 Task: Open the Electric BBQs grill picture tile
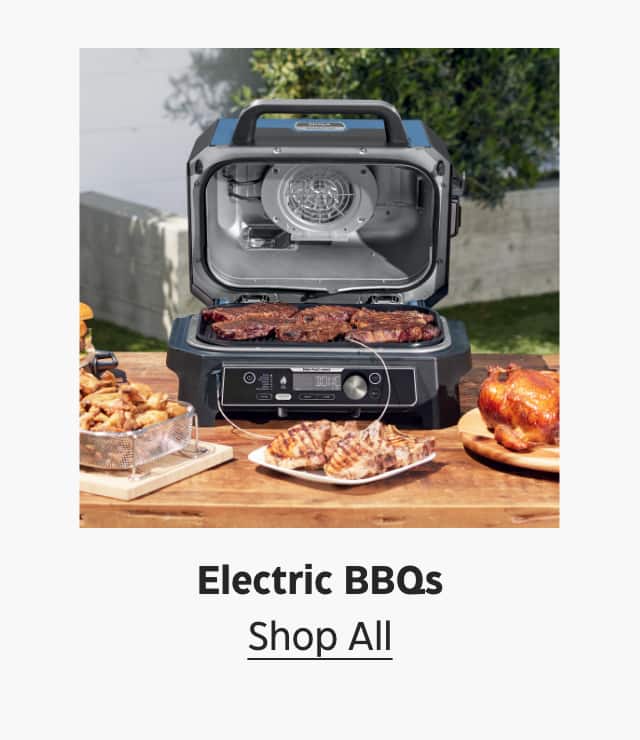coord(319,288)
